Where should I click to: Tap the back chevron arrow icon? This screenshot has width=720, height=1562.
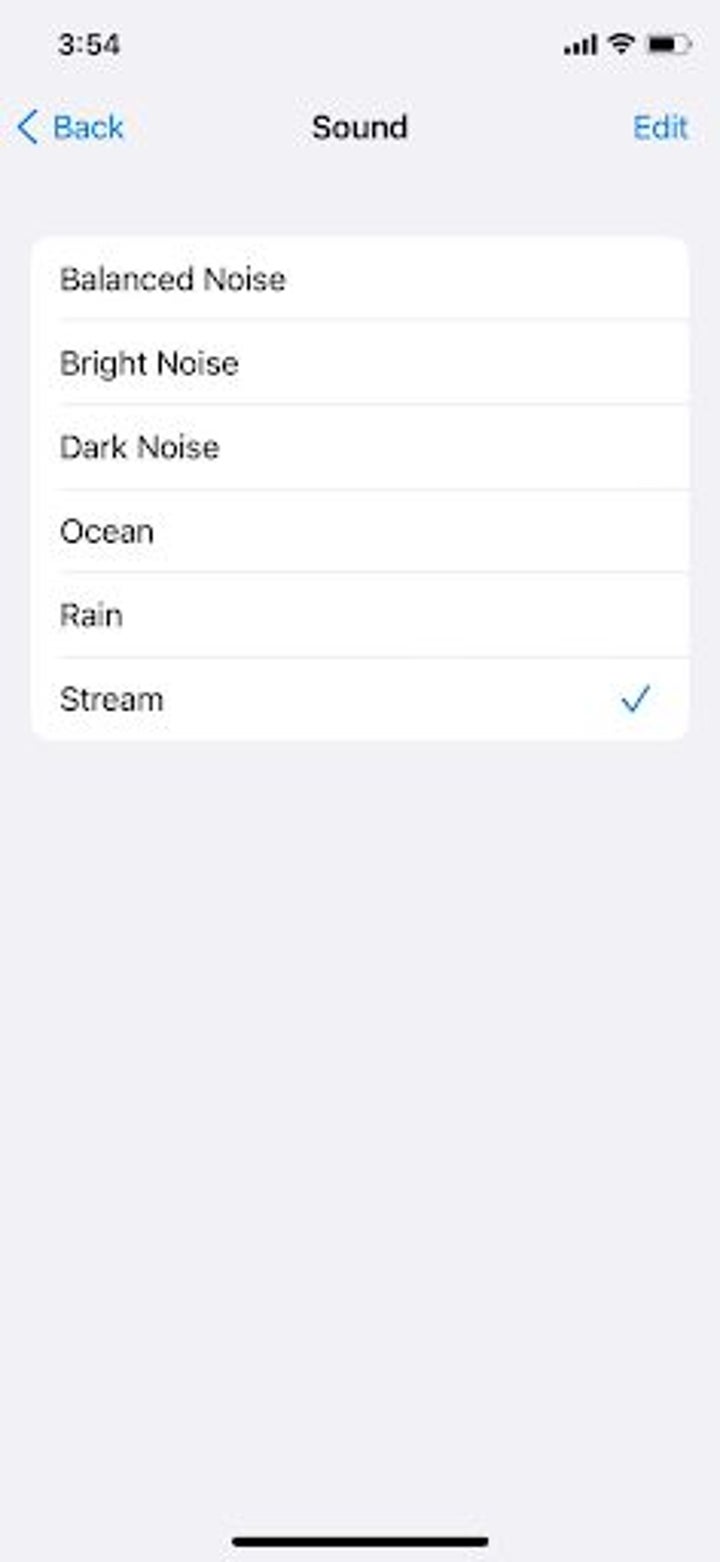click(25, 127)
